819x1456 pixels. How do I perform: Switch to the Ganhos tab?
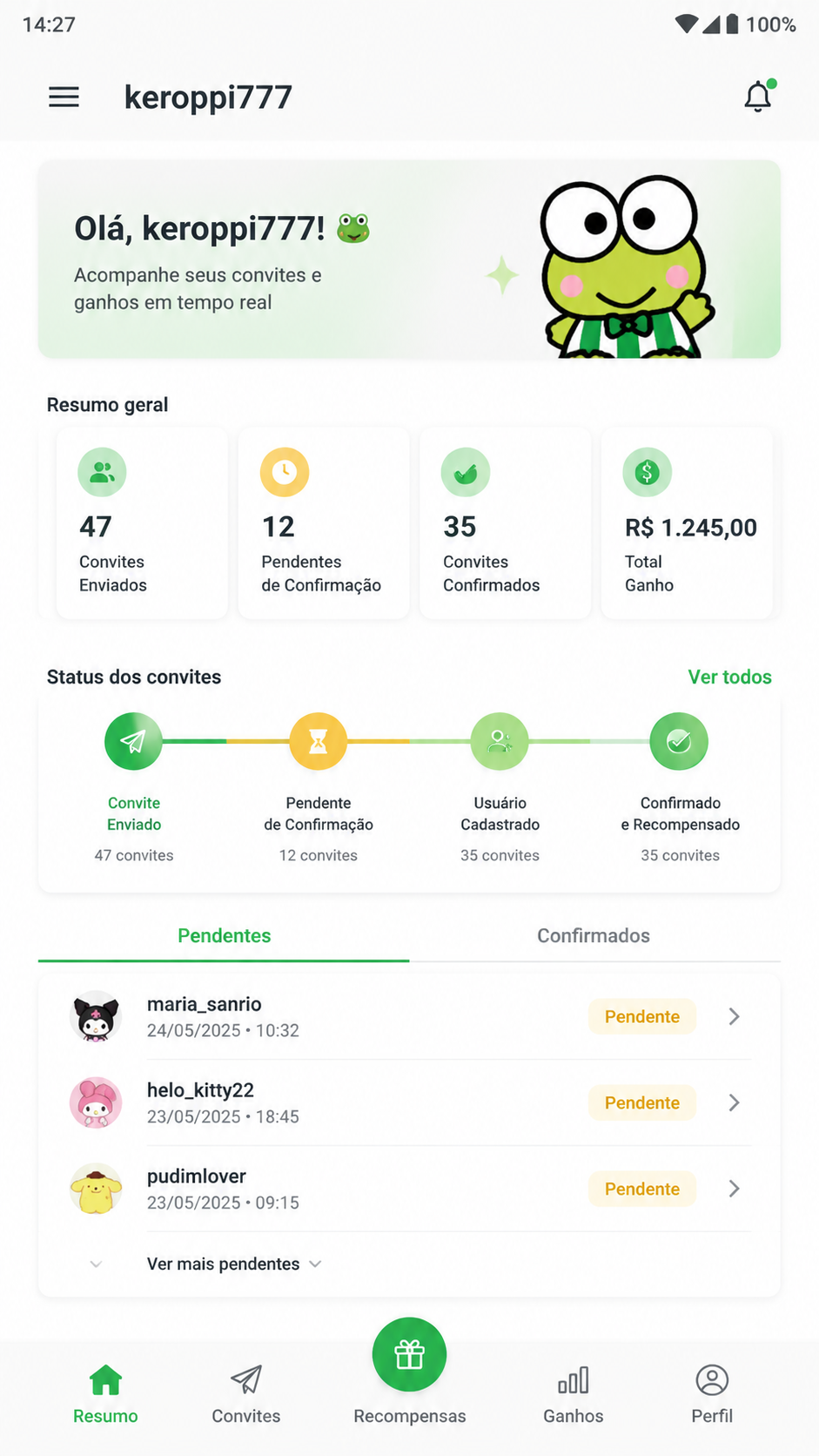[x=574, y=1394]
